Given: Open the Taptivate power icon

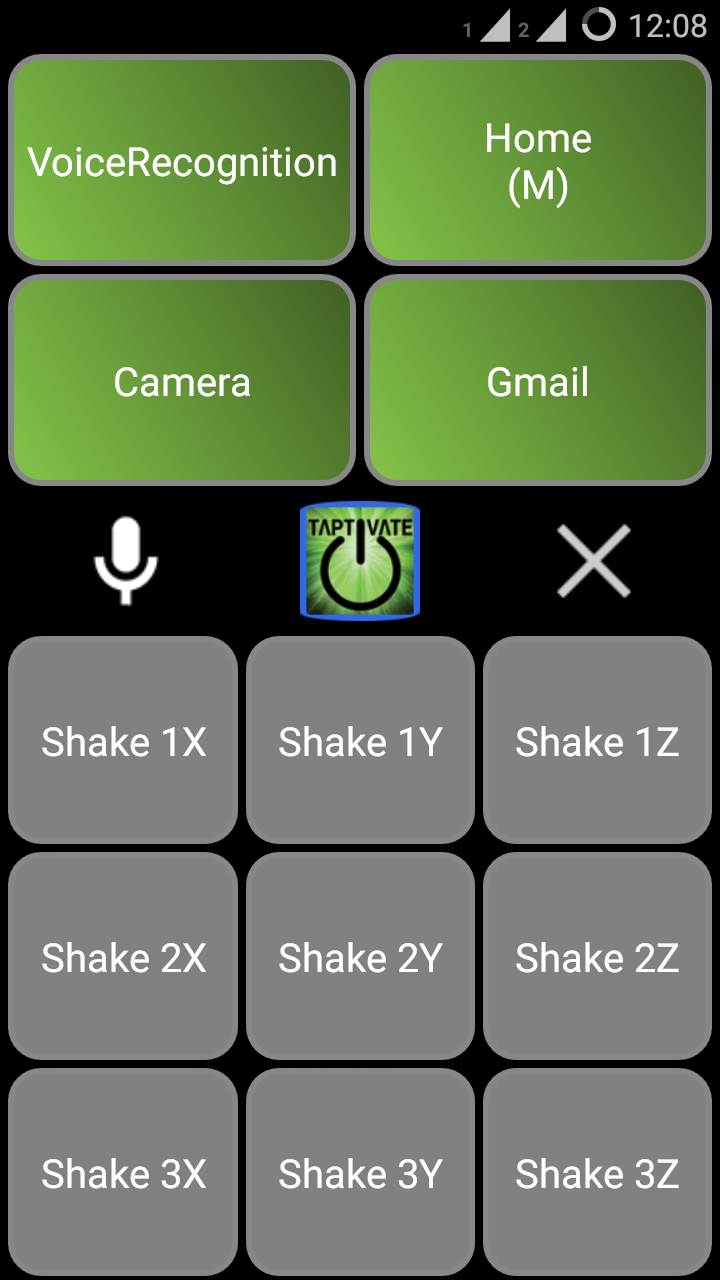Looking at the screenshot, I should click(360, 561).
